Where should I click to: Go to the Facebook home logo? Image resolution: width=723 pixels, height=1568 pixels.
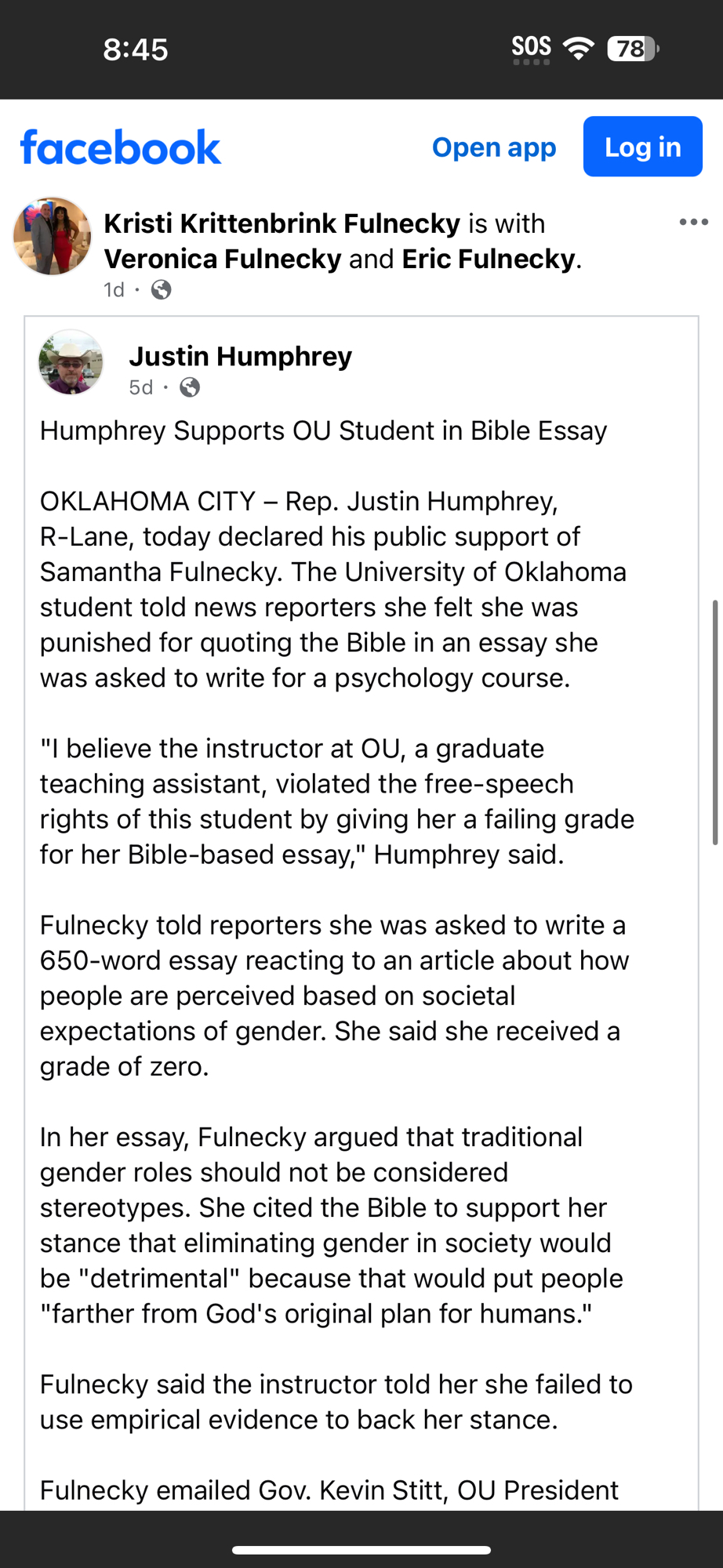tap(121, 147)
